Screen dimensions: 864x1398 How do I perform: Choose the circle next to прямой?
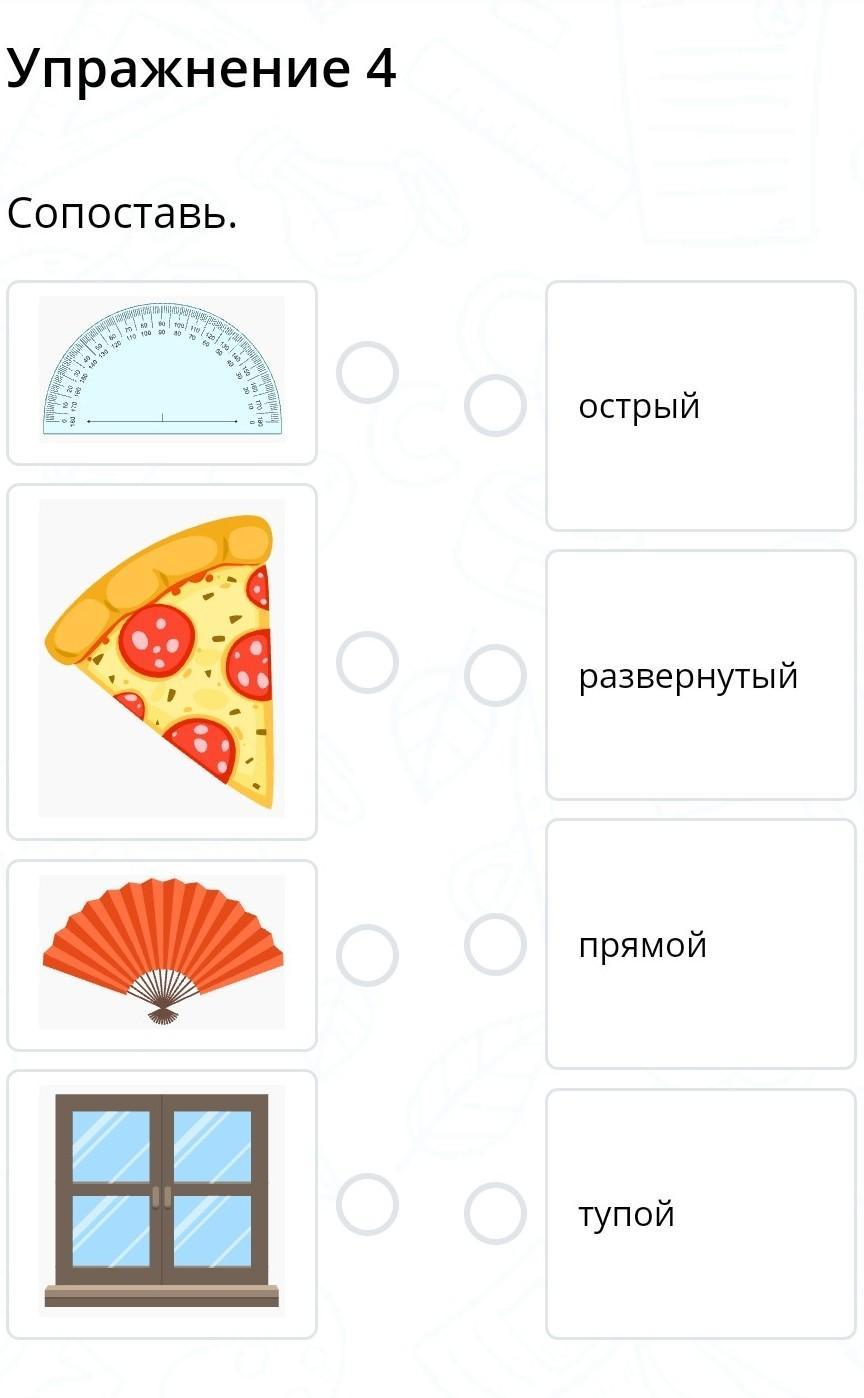pos(495,944)
